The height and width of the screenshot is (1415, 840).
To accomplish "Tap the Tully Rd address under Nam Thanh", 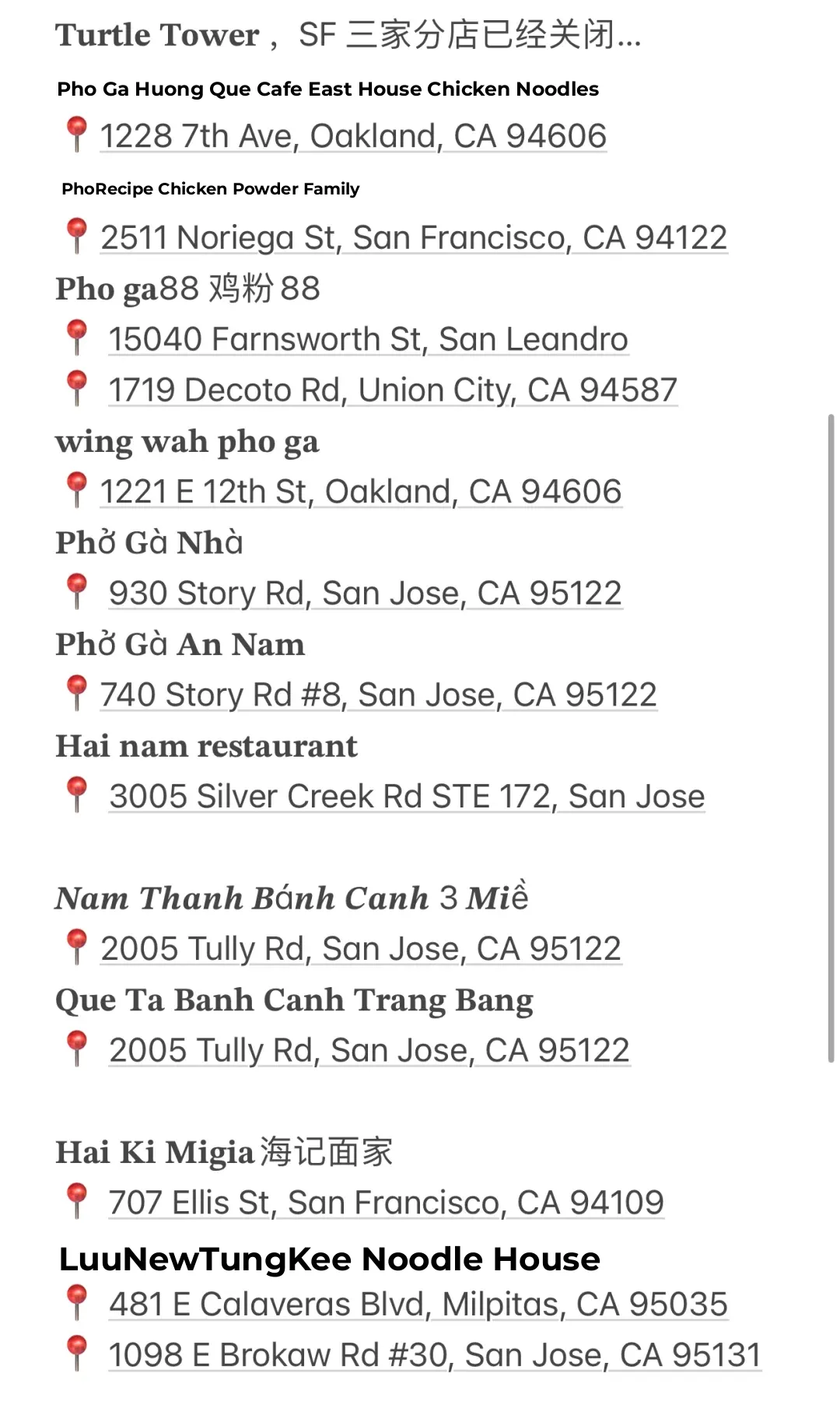I will [361, 950].
